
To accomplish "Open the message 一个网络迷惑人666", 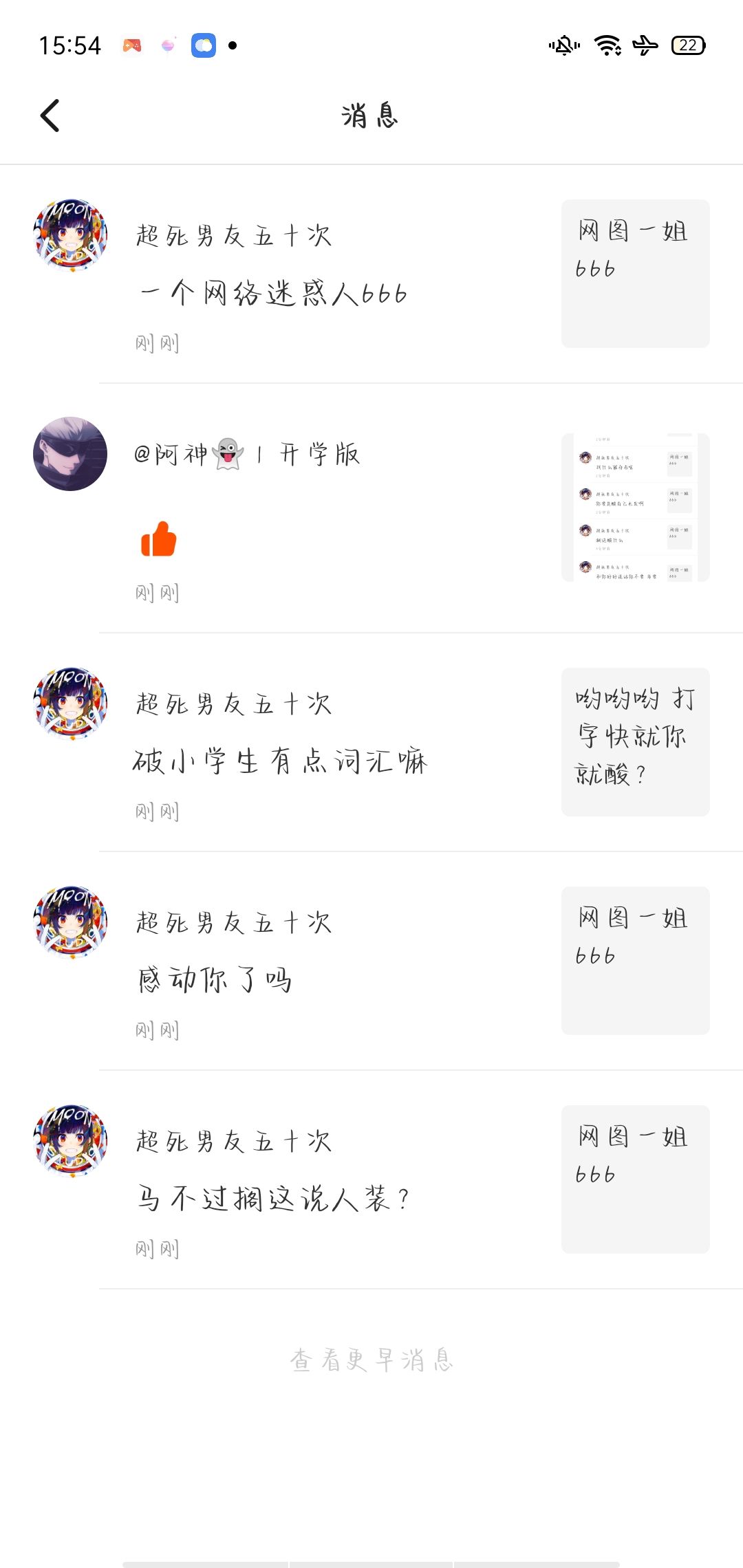I will (x=274, y=294).
